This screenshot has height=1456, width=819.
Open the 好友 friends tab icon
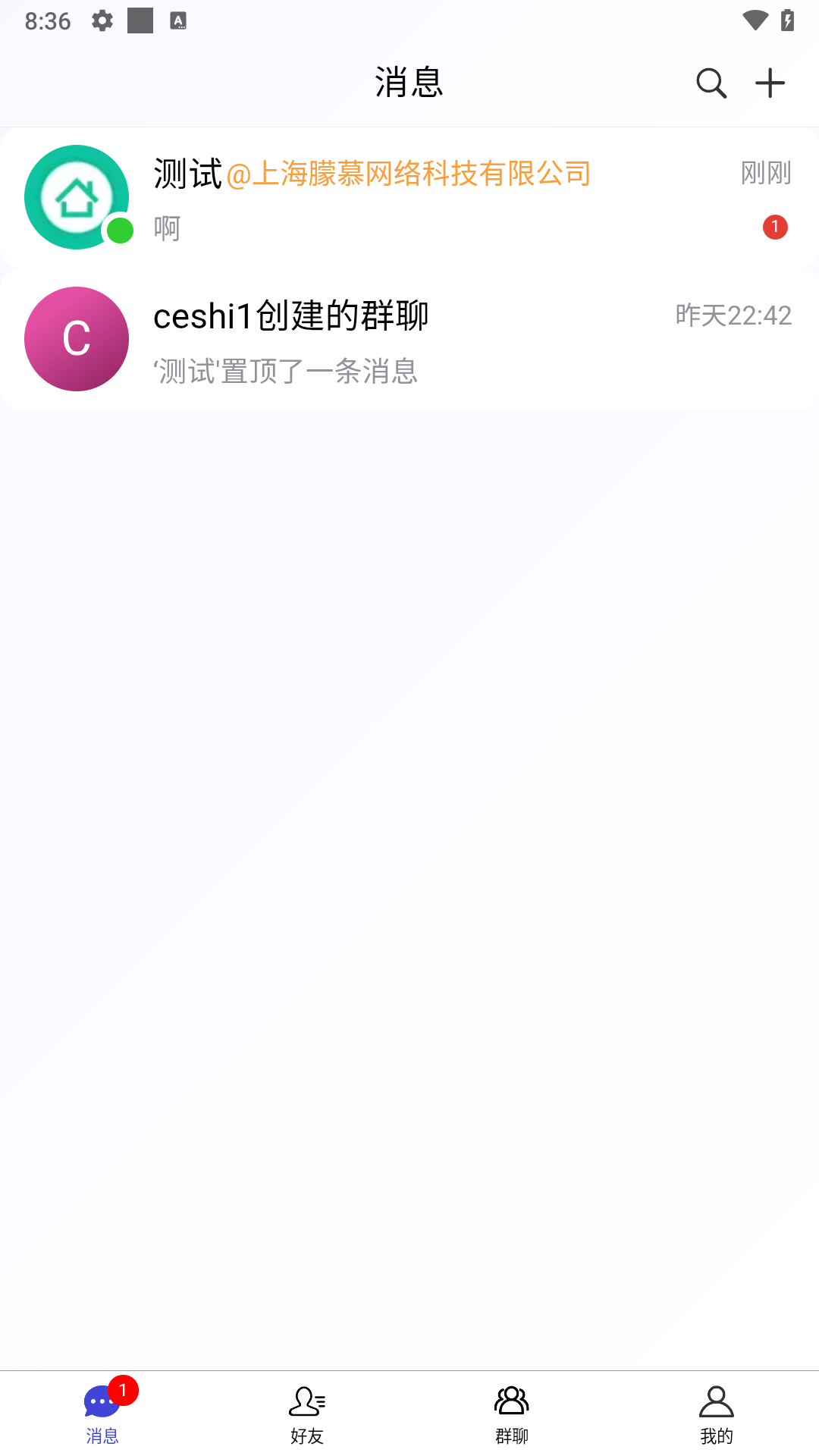(306, 1410)
